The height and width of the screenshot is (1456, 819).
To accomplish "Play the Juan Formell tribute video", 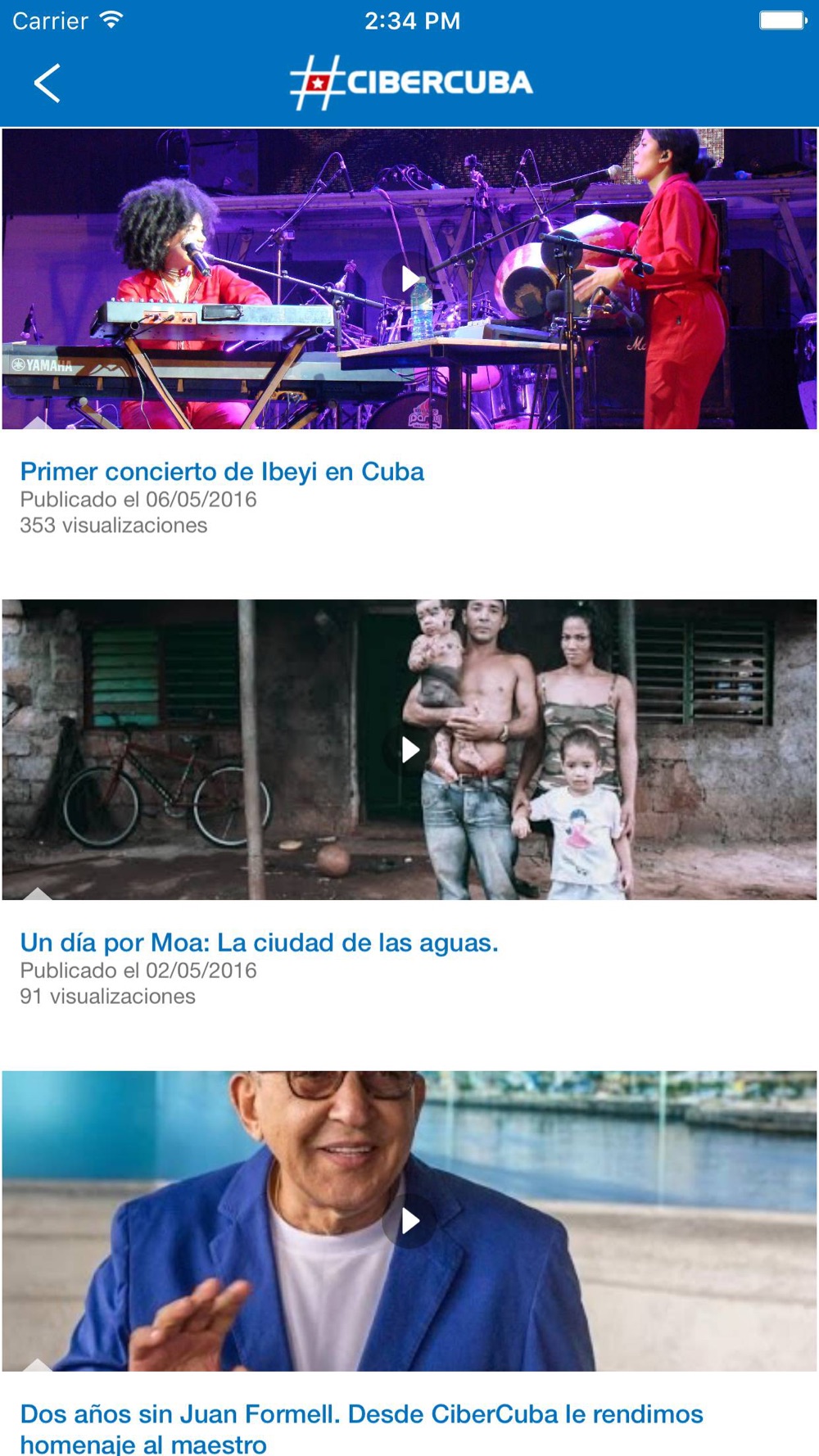I will pyautogui.click(x=409, y=1220).
